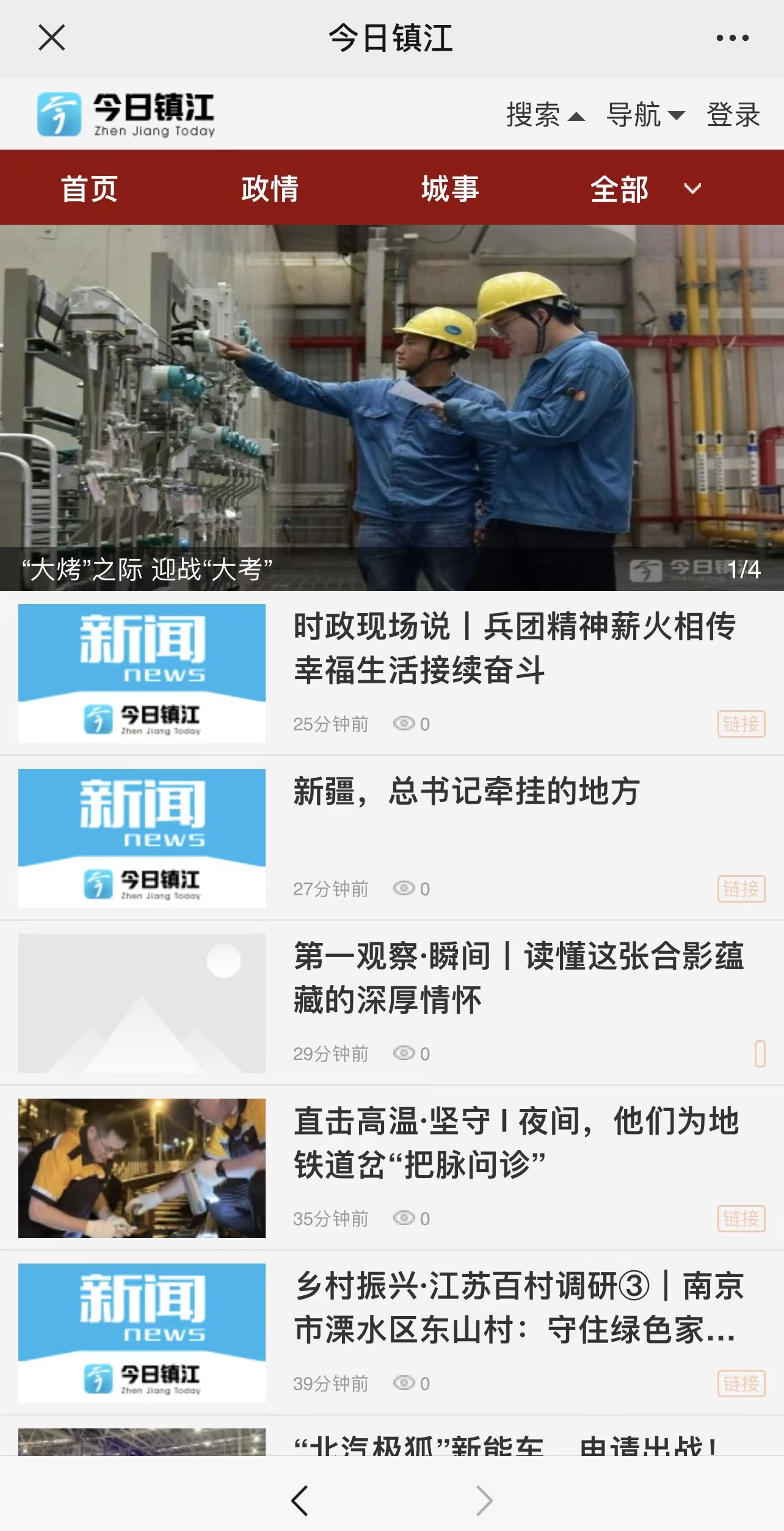Image resolution: width=784 pixels, height=1531 pixels.
Task: Read 时政现场说 兵团精神薪火相传 article
Action: tap(514, 649)
